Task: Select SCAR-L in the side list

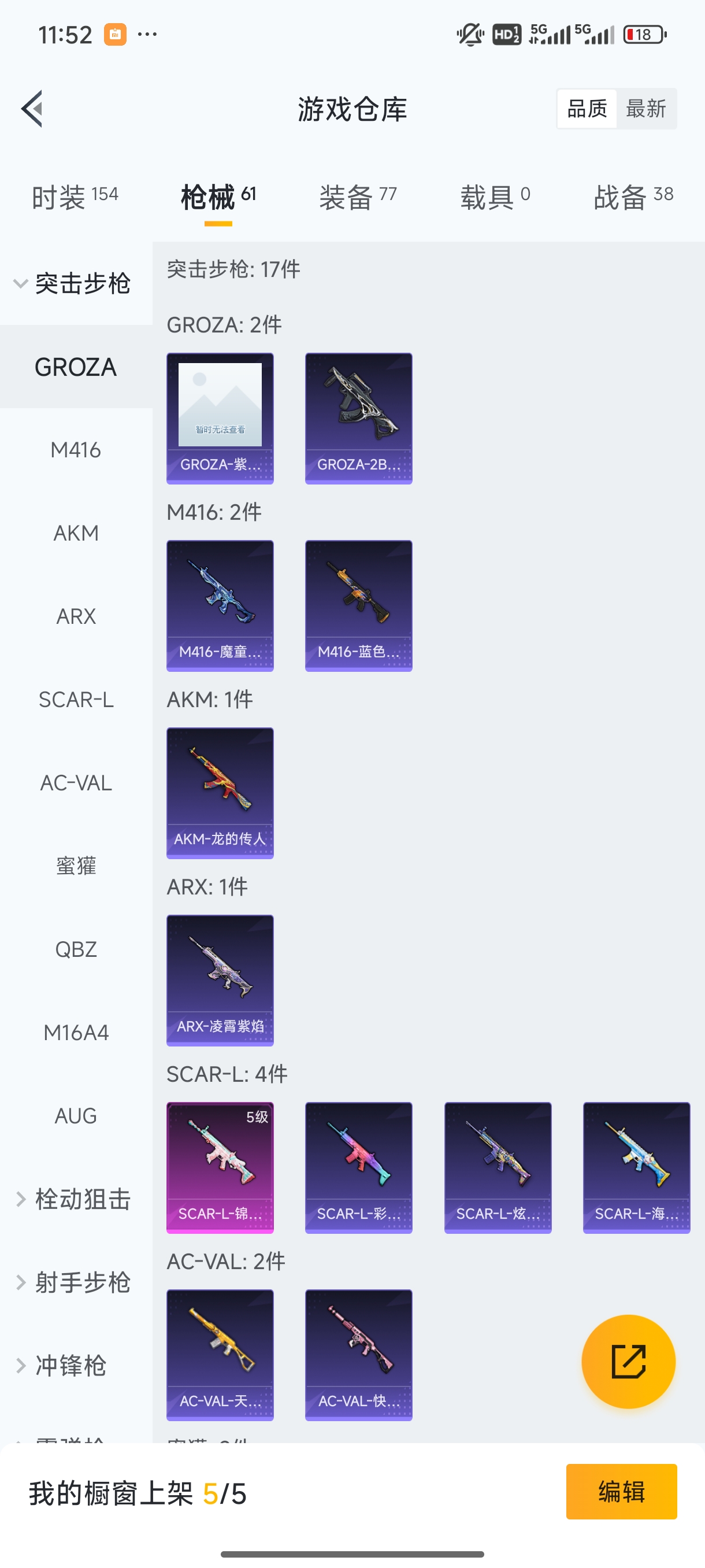Action: (76, 700)
